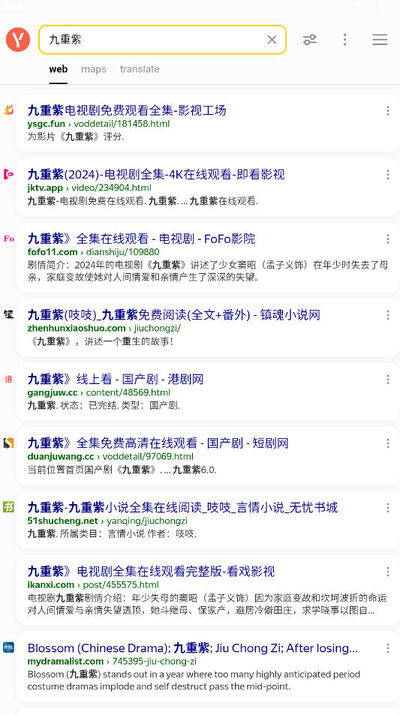Clear the search query with X
This screenshot has height=715, width=400.
(x=272, y=40)
